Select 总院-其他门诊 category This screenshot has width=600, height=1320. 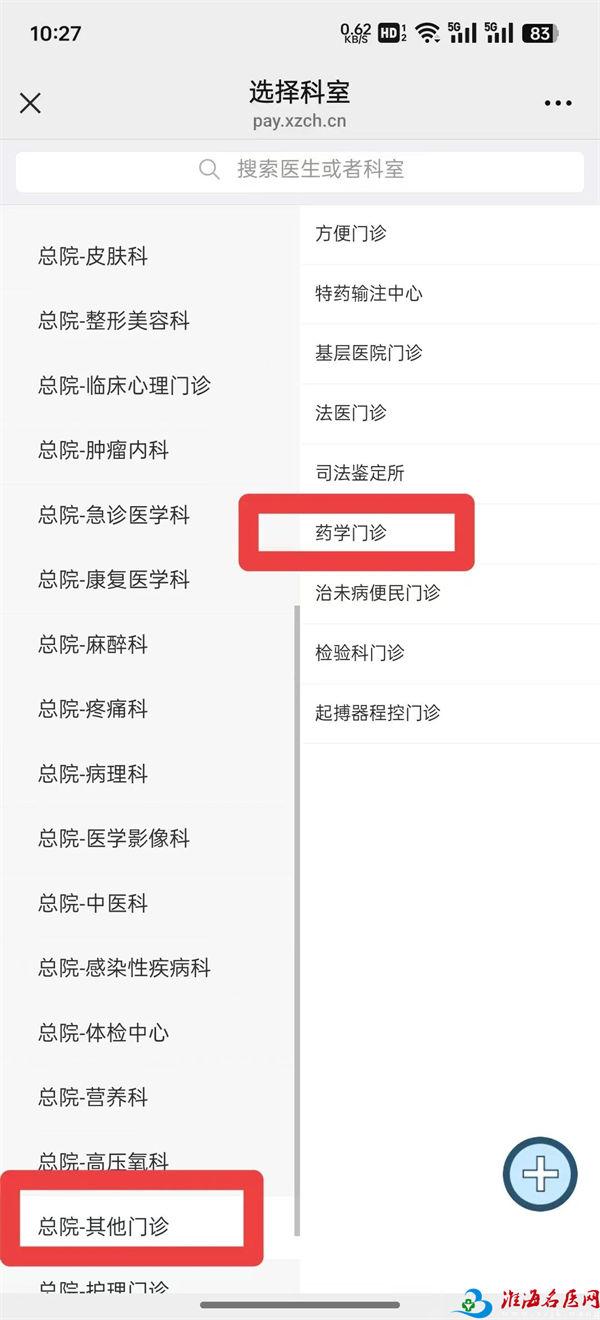pyautogui.click(x=150, y=1227)
